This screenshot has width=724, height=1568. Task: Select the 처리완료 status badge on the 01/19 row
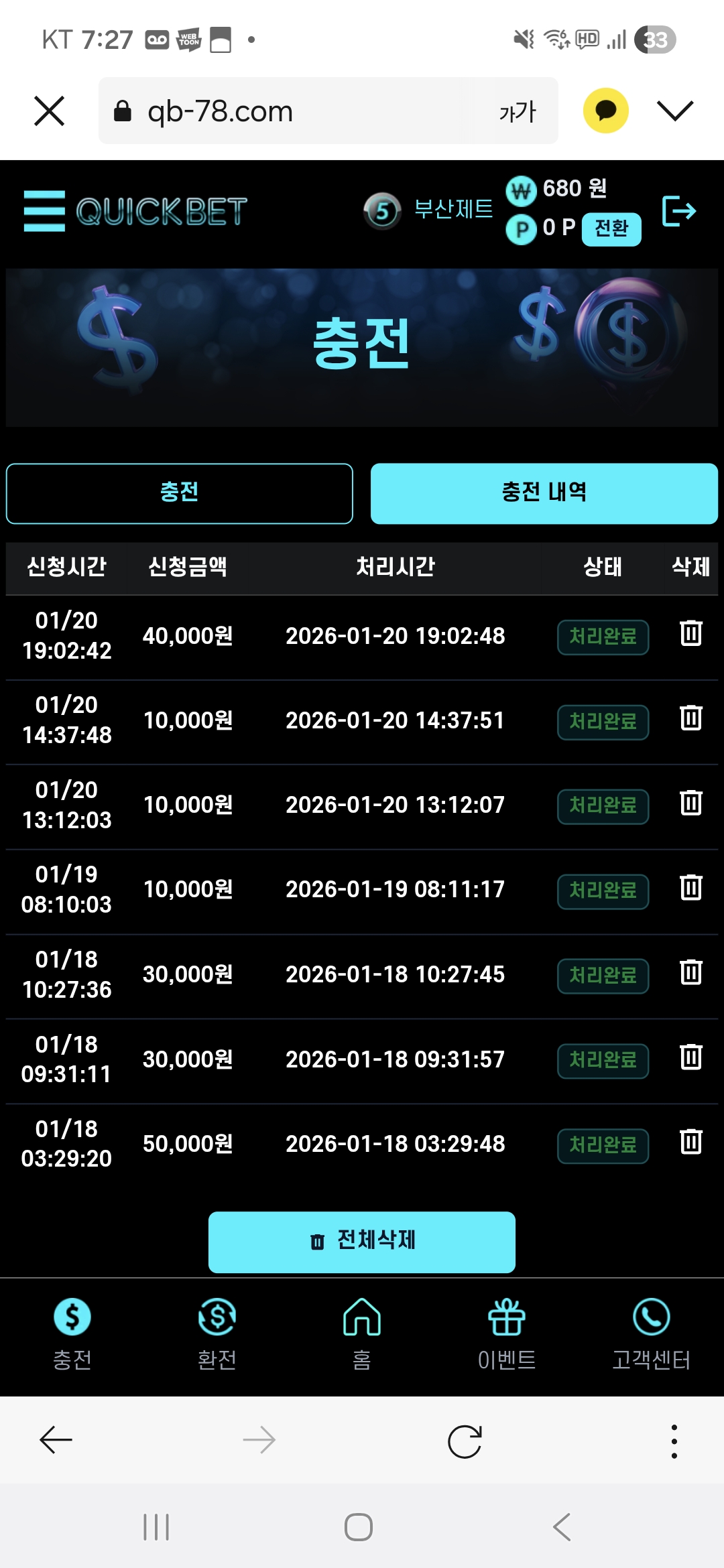(603, 891)
